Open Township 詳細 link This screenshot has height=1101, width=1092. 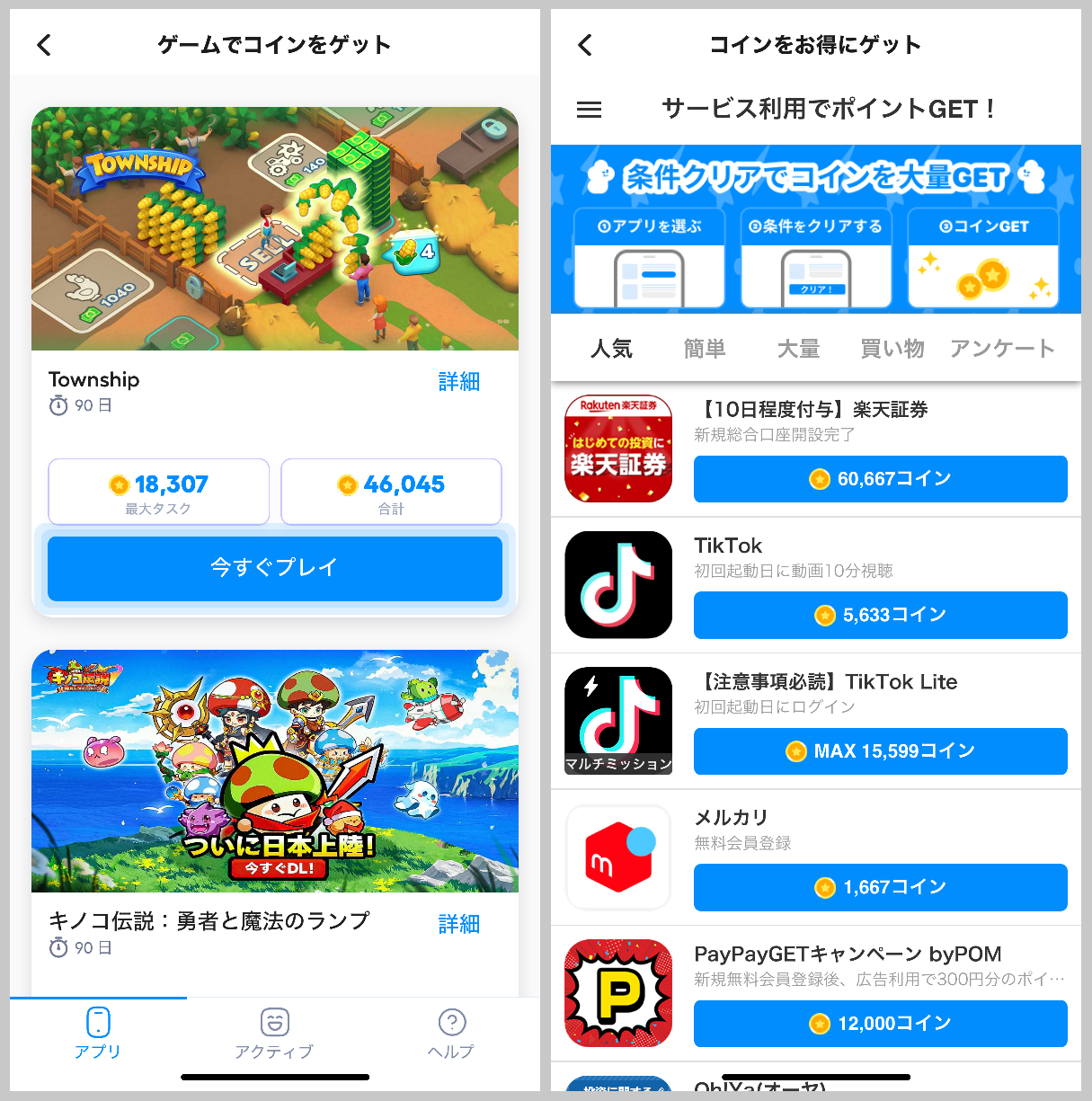click(459, 381)
